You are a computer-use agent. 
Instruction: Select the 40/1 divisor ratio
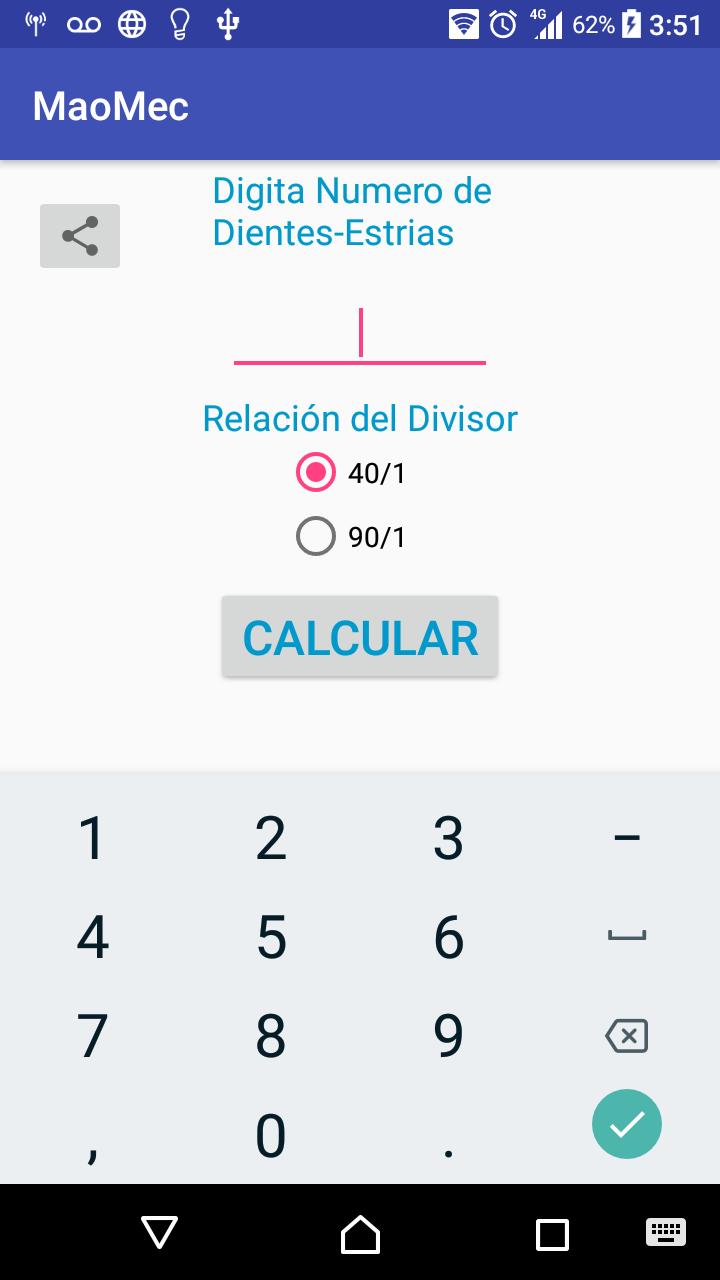(316, 473)
